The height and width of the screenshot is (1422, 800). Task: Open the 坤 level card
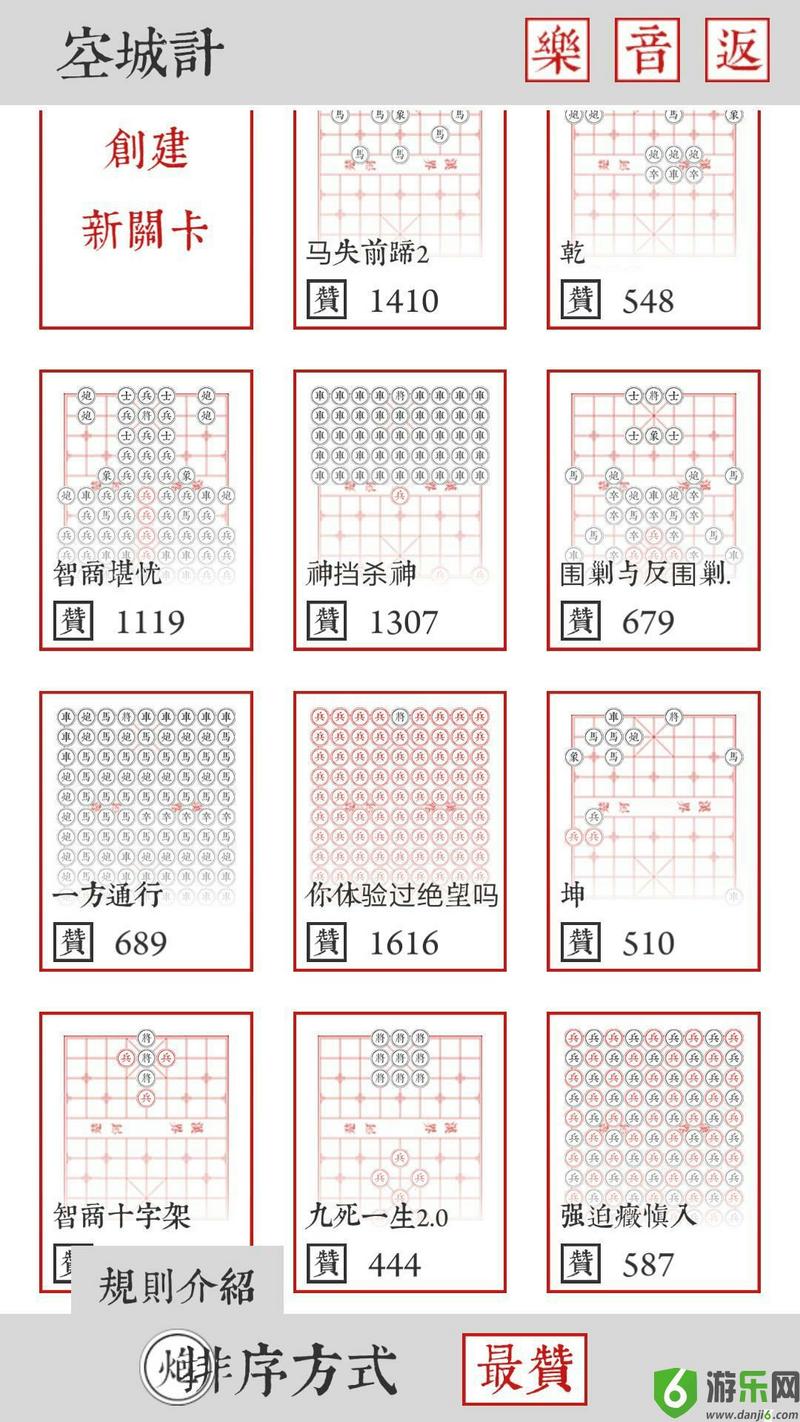[653, 800]
